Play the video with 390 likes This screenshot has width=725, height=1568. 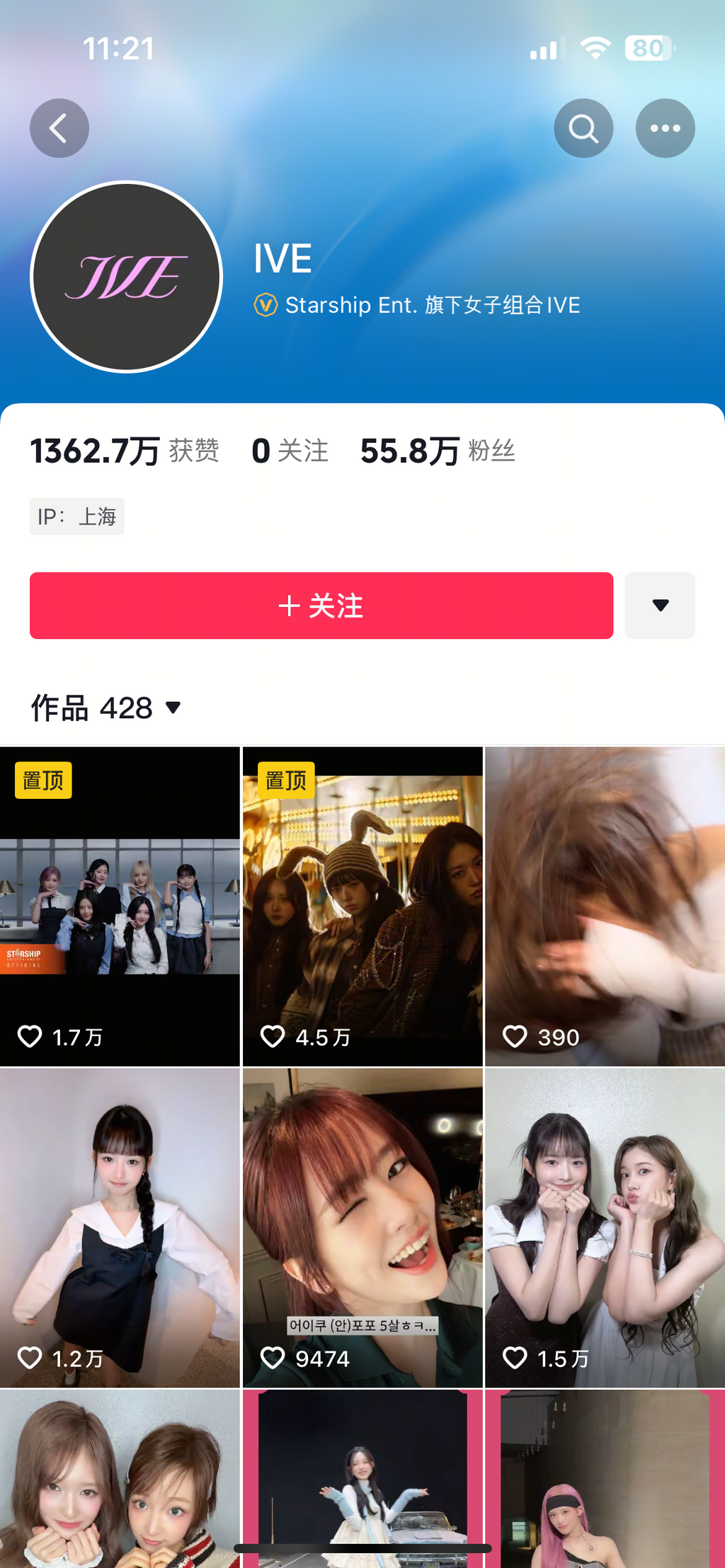605,906
